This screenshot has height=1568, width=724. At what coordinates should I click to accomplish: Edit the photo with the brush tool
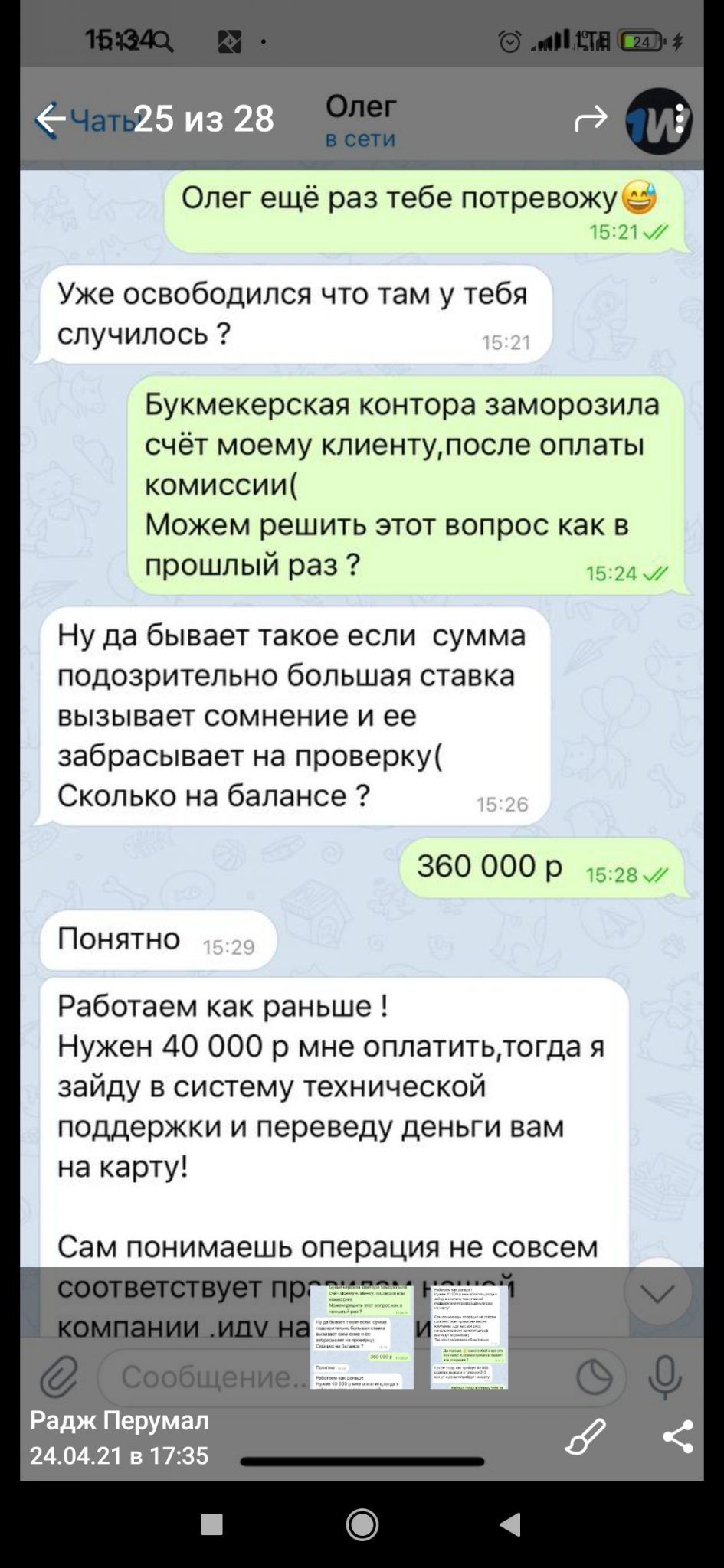tap(585, 1436)
